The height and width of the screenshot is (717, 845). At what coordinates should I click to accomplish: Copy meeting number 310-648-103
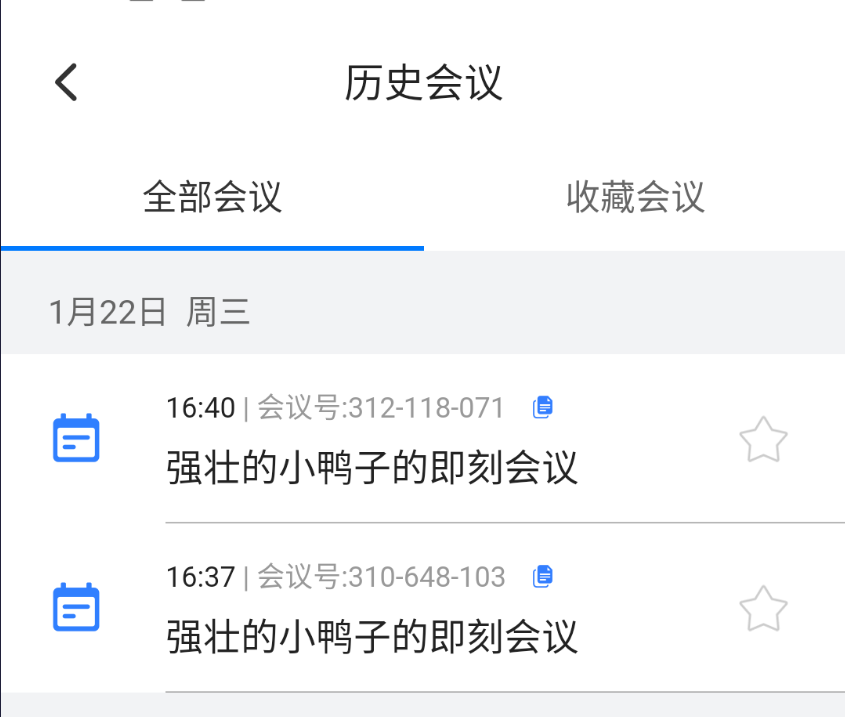point(543,576)
